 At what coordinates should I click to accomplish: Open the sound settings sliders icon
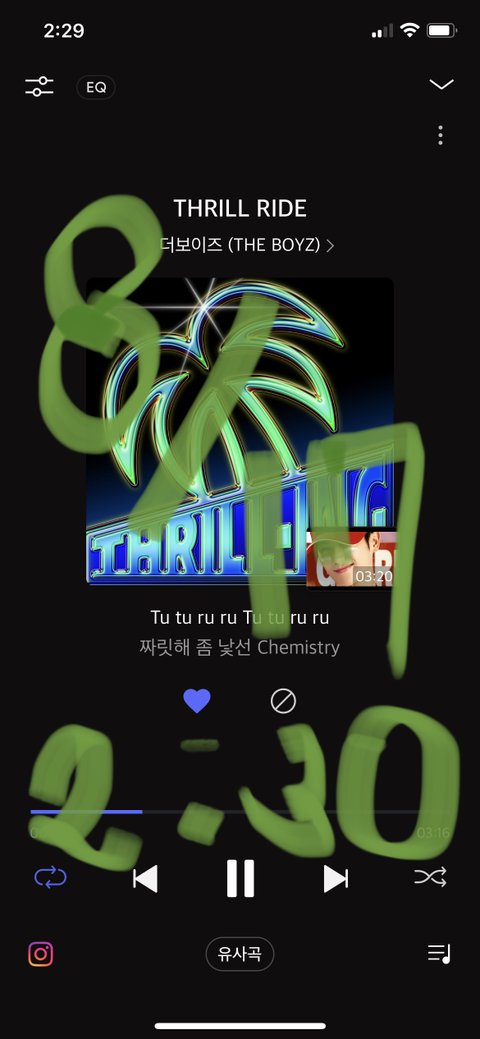click(39, 87)
